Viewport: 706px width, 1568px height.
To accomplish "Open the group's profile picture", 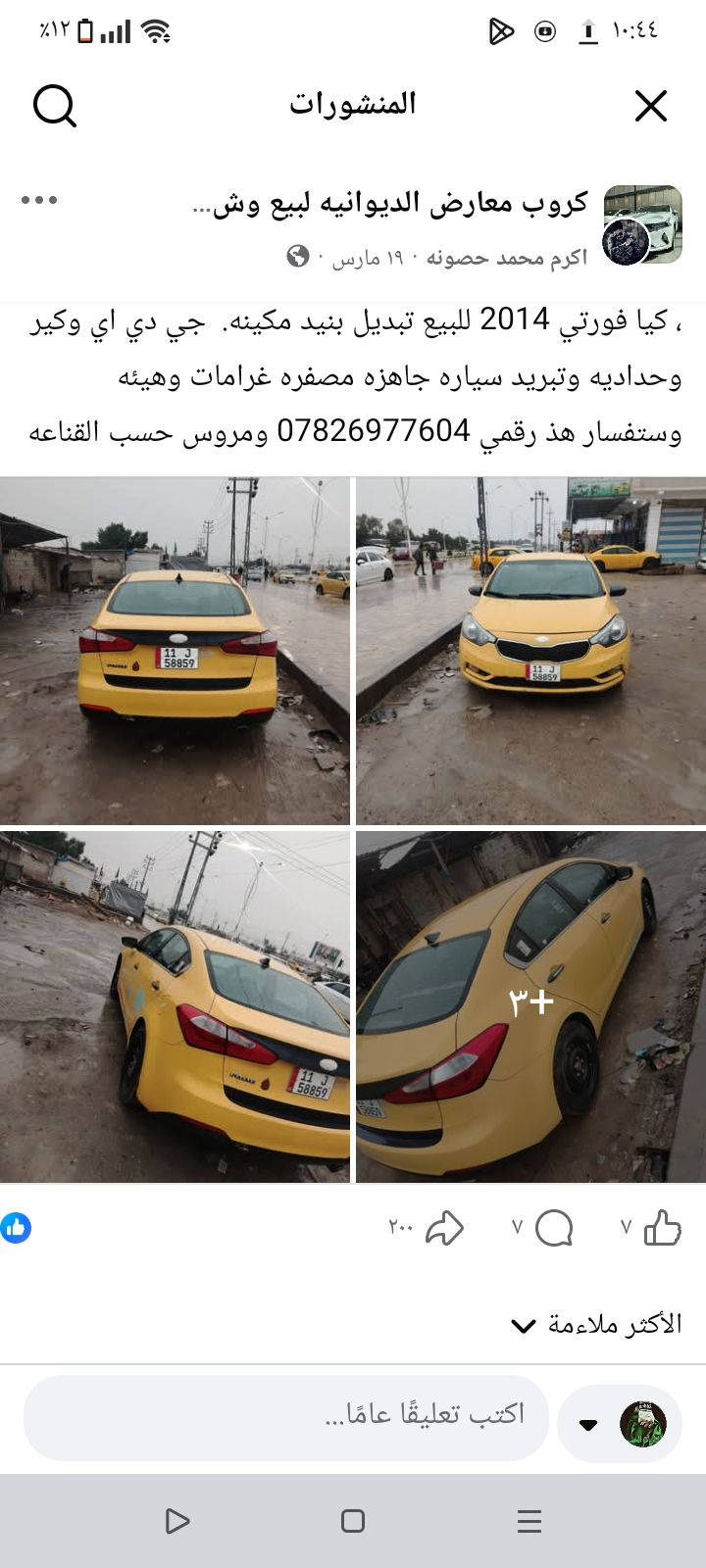I will [x=642, y=224].
